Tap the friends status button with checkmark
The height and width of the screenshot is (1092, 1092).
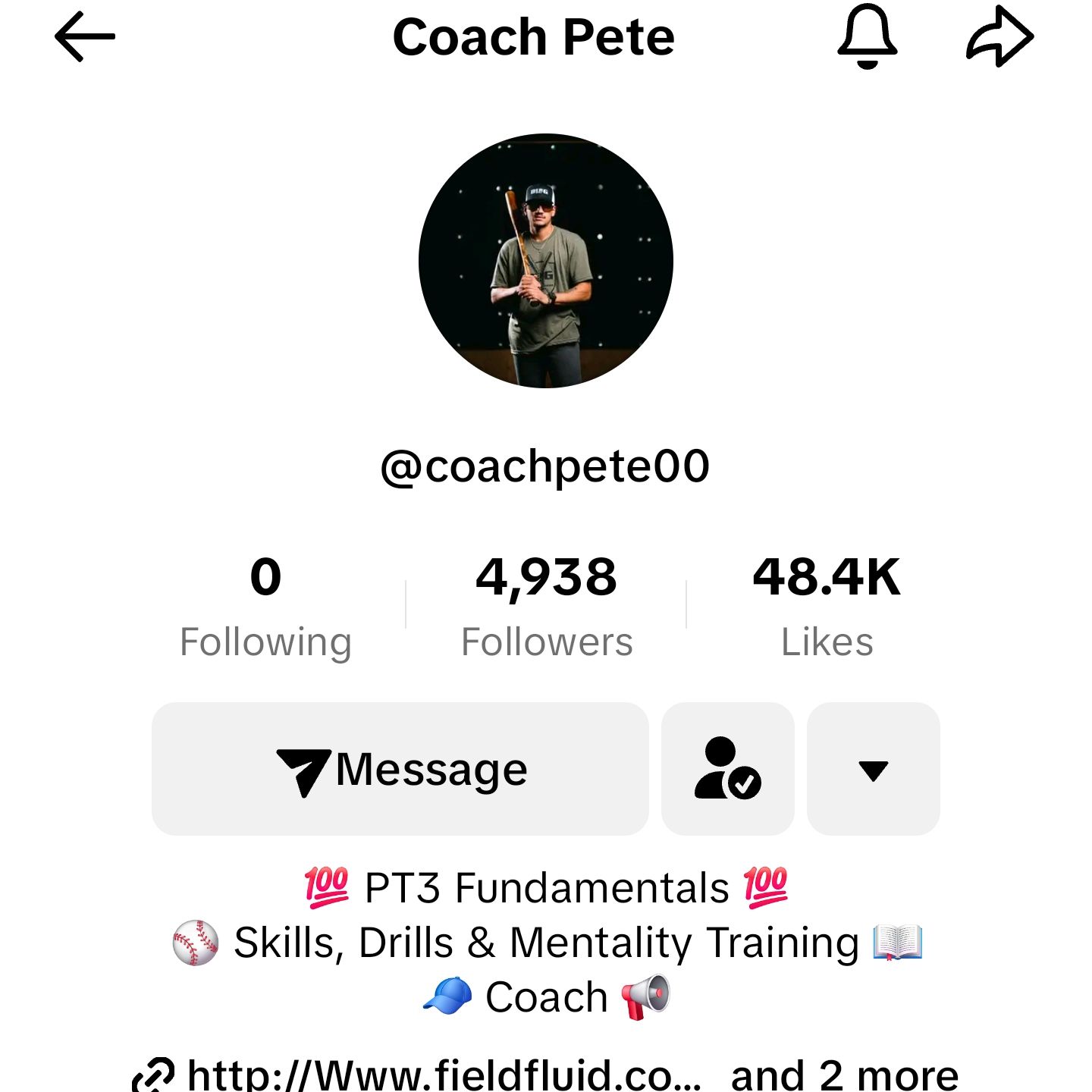click(728, 769)
